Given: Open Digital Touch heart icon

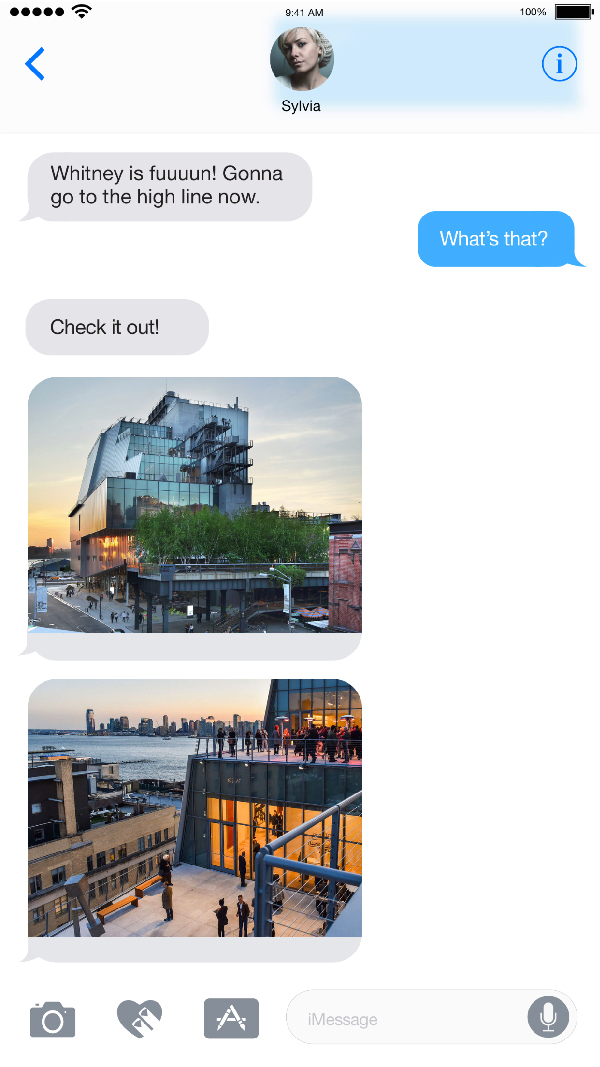Looking at the screenshot, I should [140, 1018].
